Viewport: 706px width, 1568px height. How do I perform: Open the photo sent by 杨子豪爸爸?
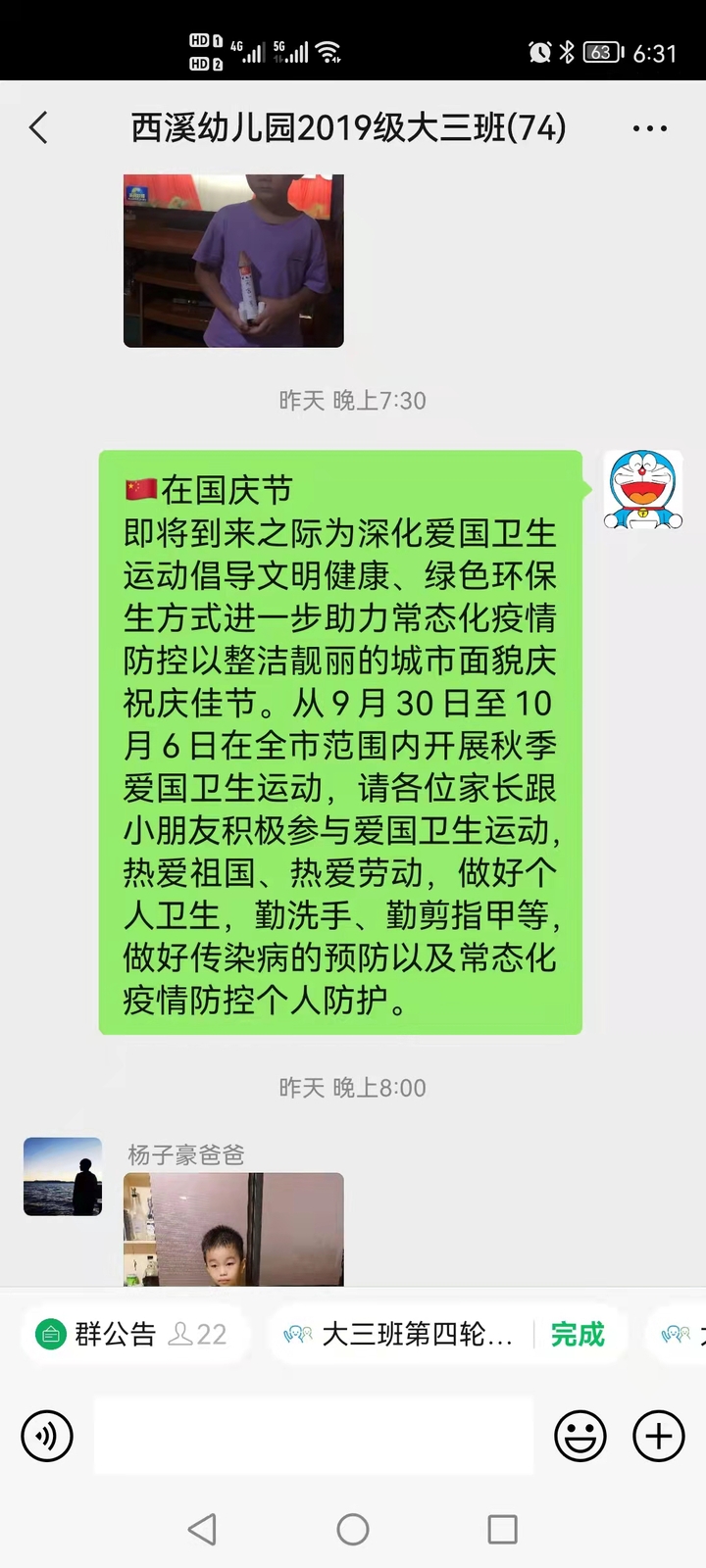[x=233, y=1229]
